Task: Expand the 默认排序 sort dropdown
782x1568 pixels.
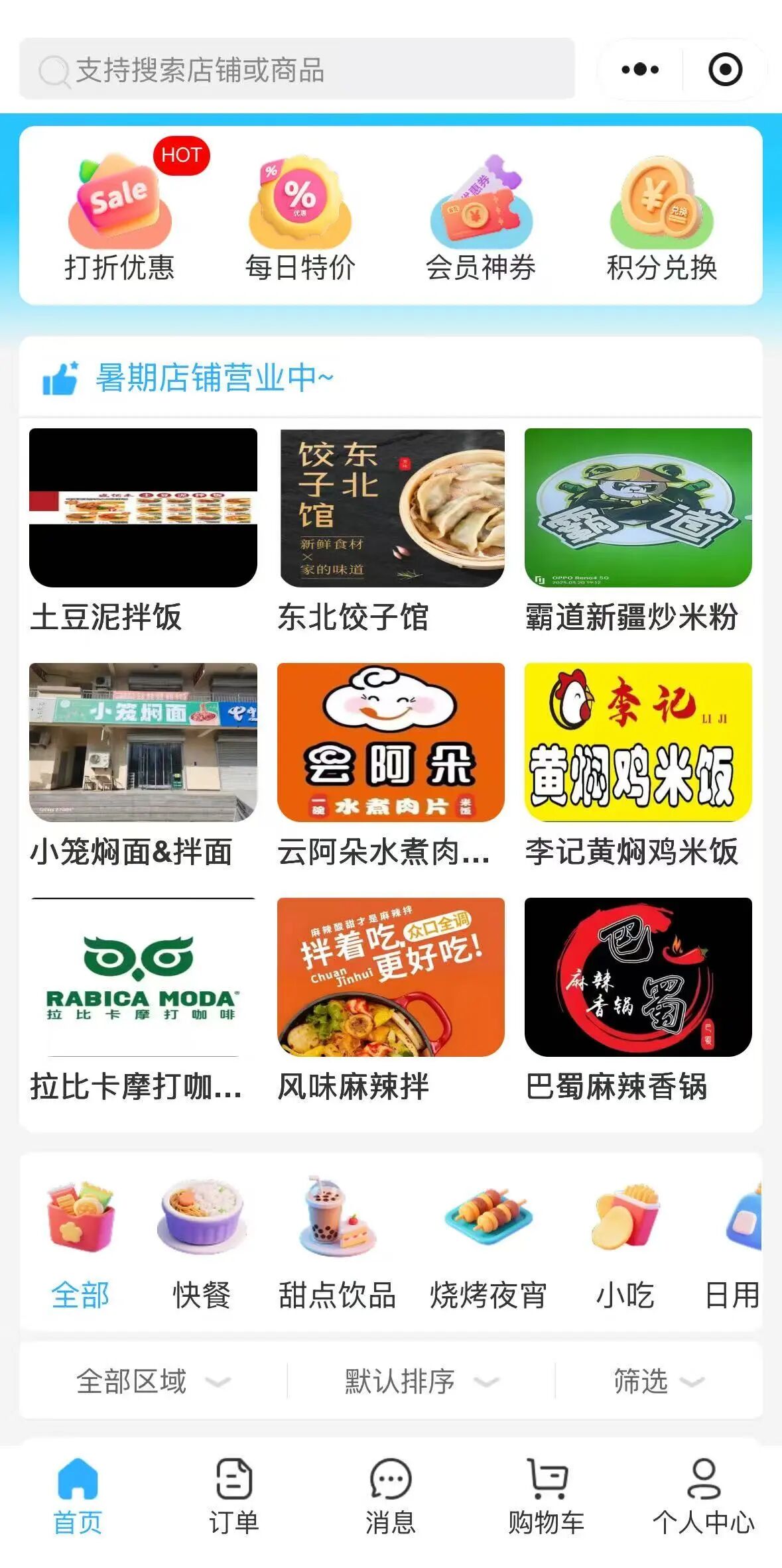Action: [x=421, y=1381]
